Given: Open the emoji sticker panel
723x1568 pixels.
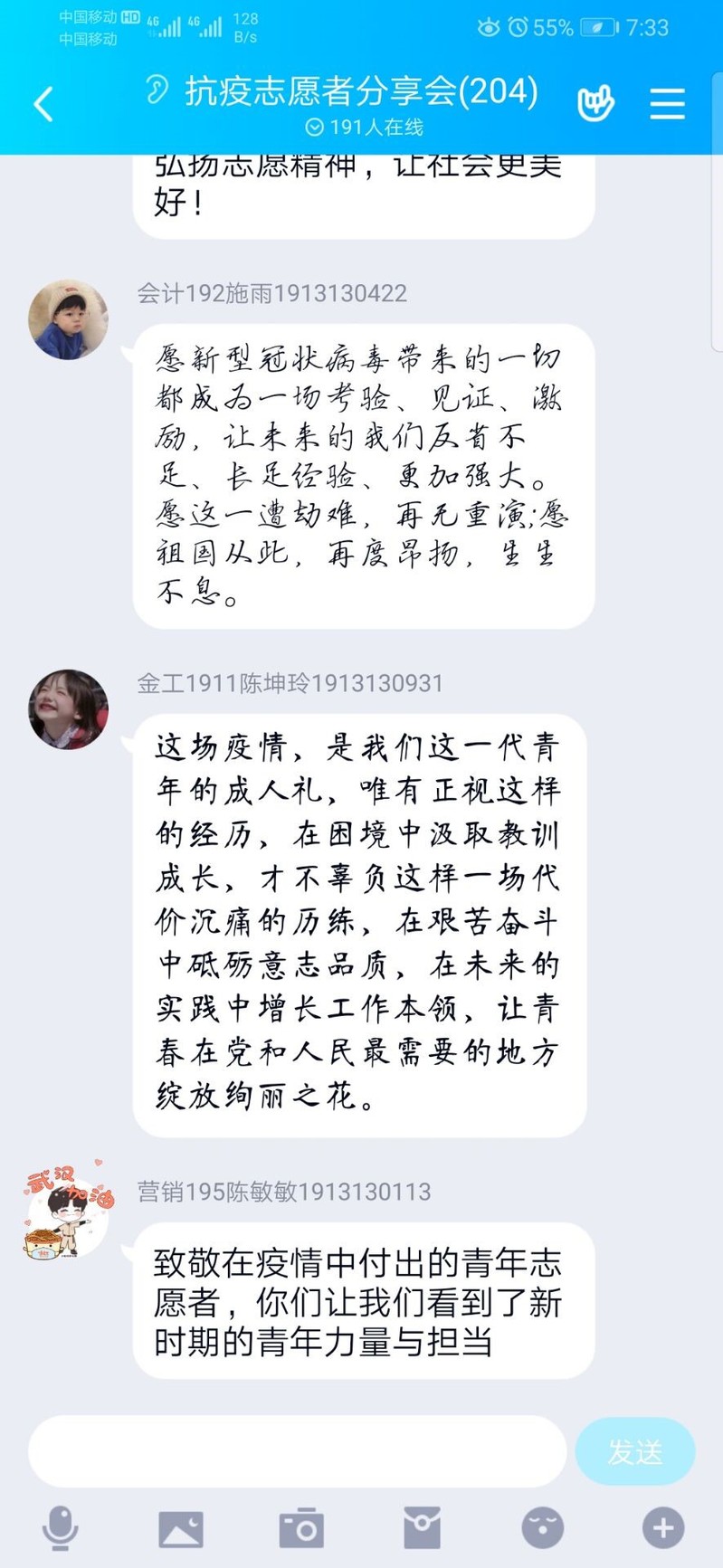Looking at the screenshot, I should tap(543, 1529).
